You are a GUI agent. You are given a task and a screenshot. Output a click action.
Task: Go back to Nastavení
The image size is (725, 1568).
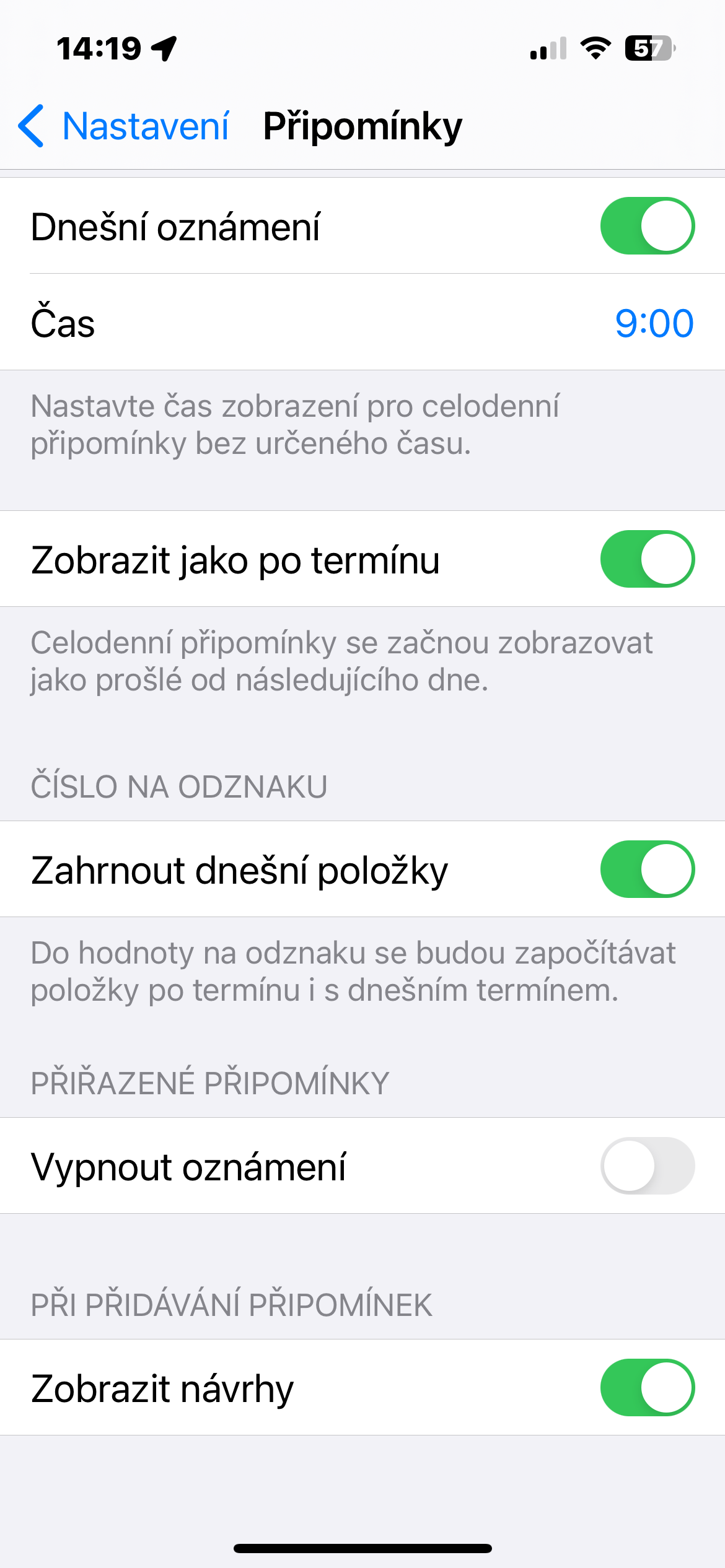coord(124,126)
